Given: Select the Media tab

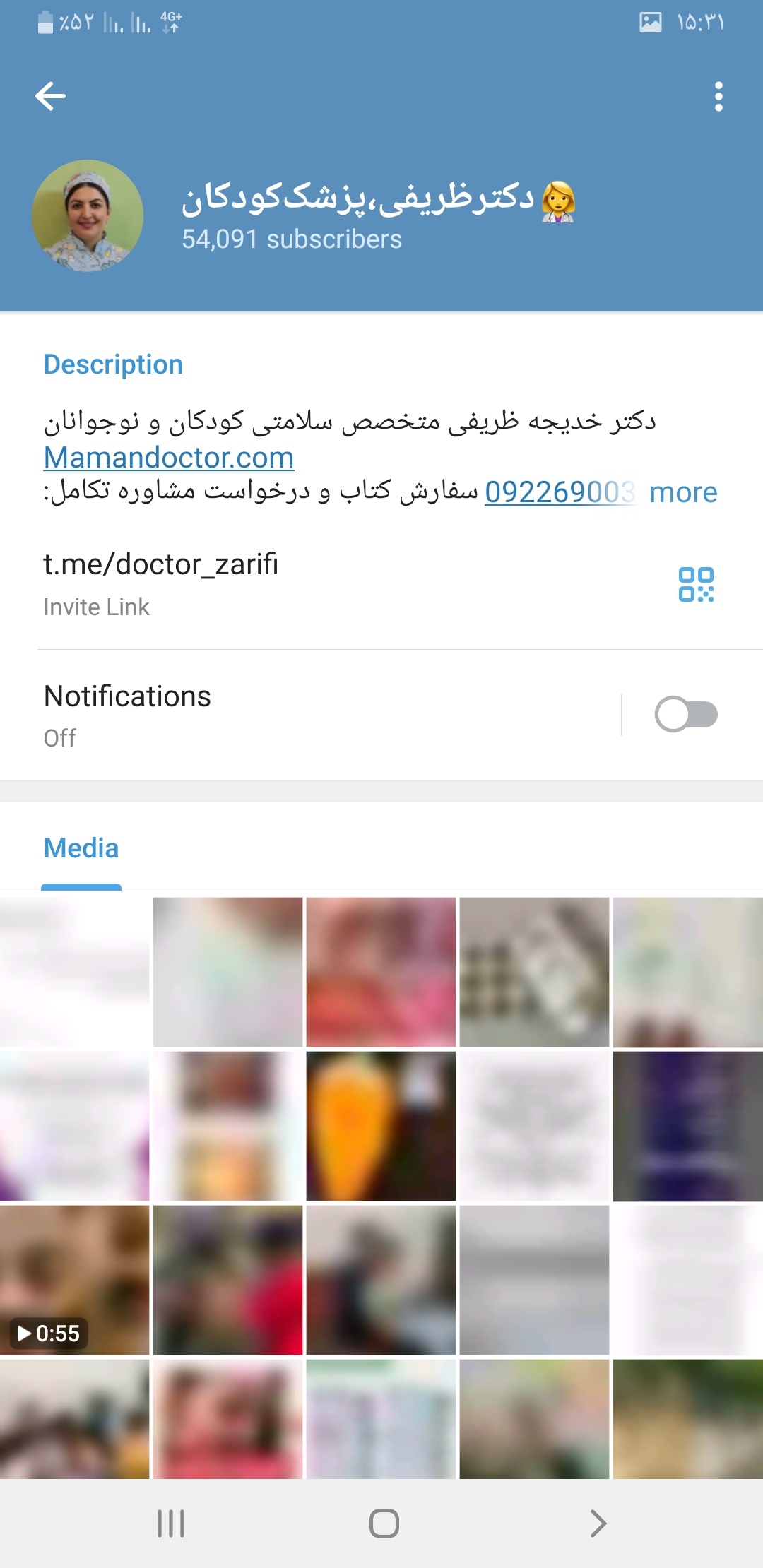Looking at the screenshot, I should [81, 848].
